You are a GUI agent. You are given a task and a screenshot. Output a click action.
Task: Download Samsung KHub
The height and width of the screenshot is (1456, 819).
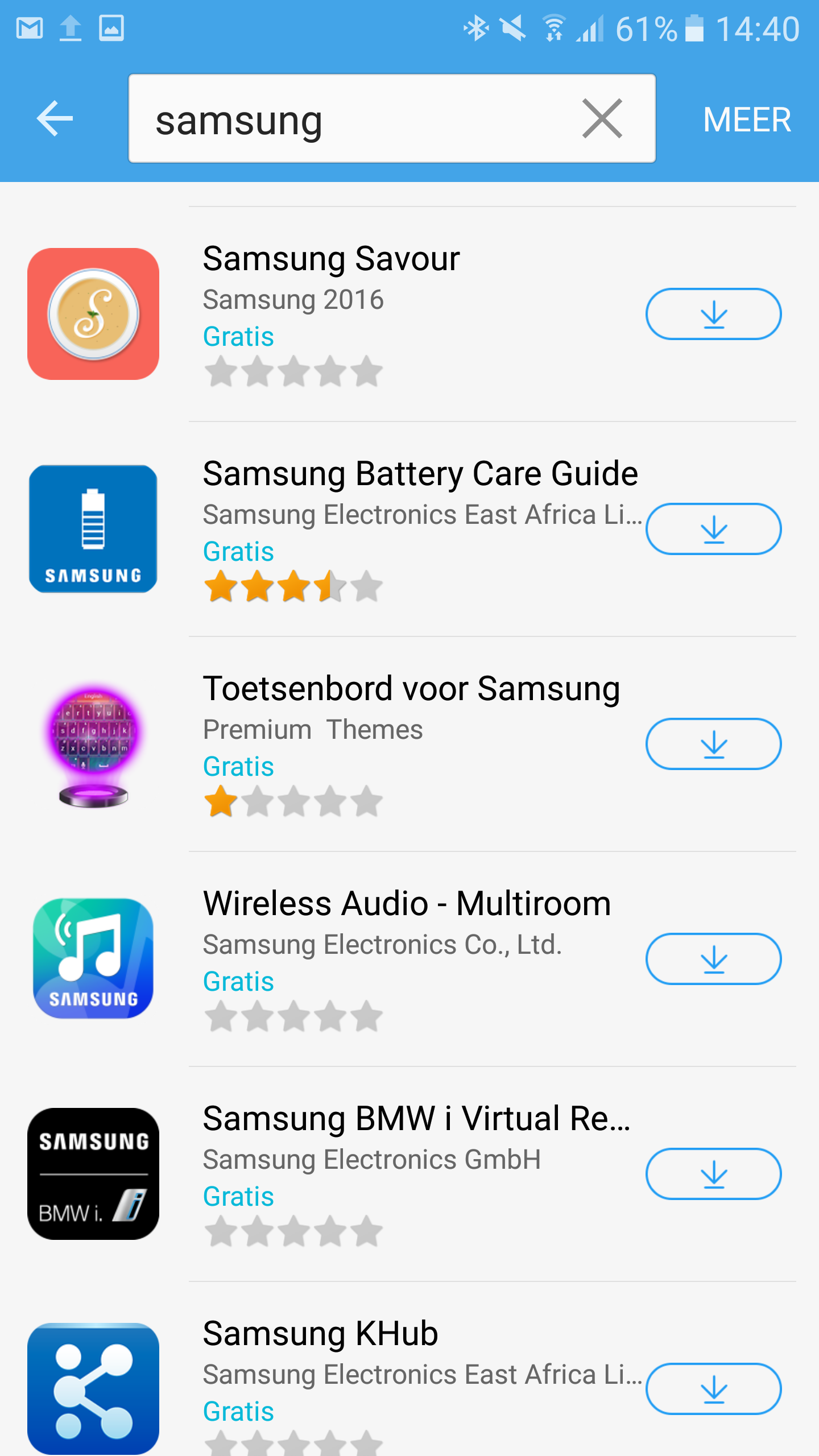click(713, 1389)
